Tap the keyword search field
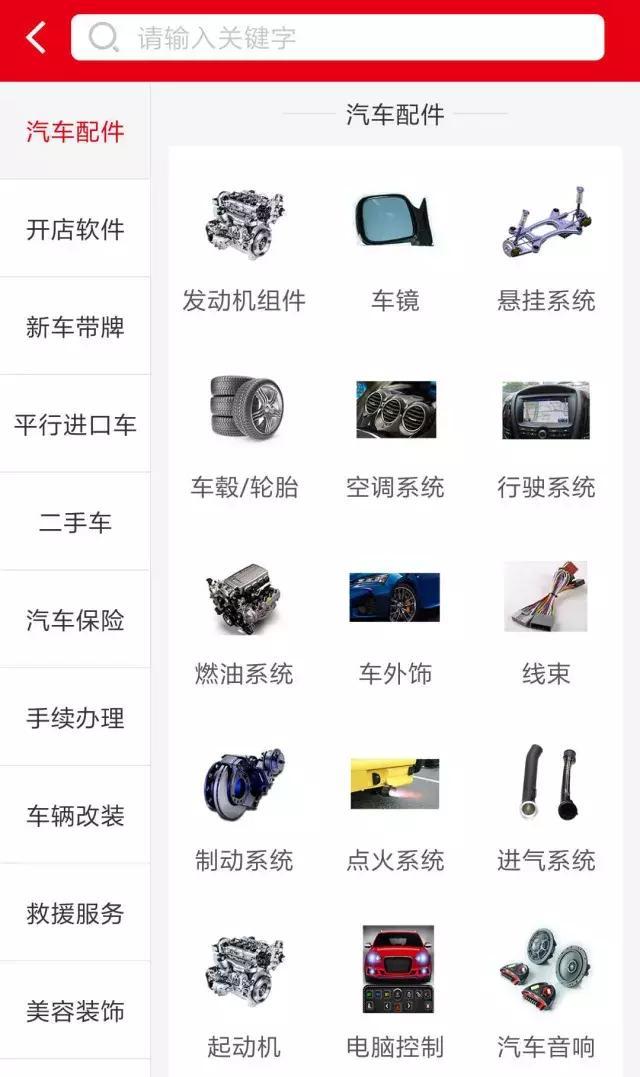 tap(337, 37)
